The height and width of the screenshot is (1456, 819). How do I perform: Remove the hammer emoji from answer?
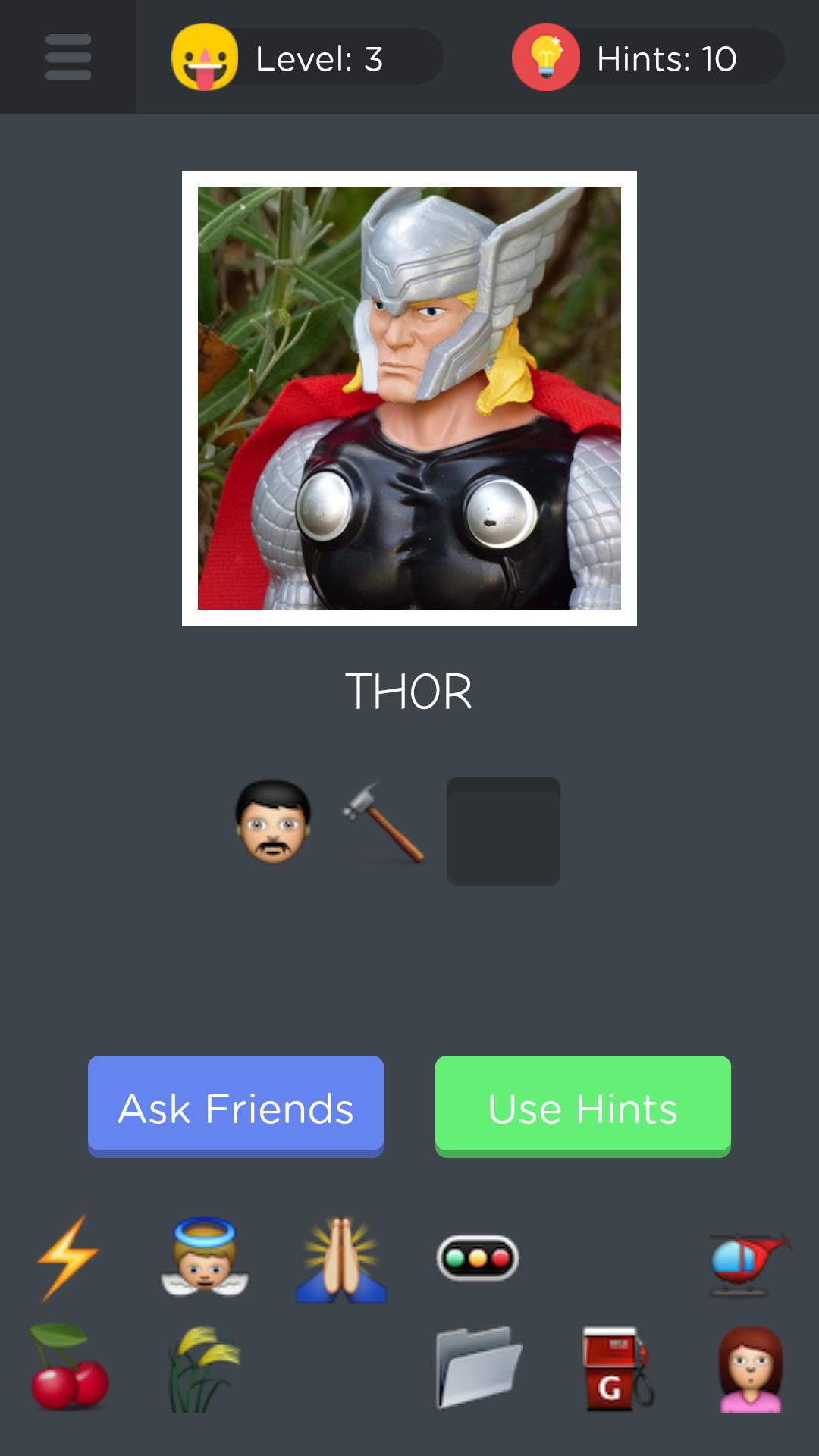click(384, 824)
